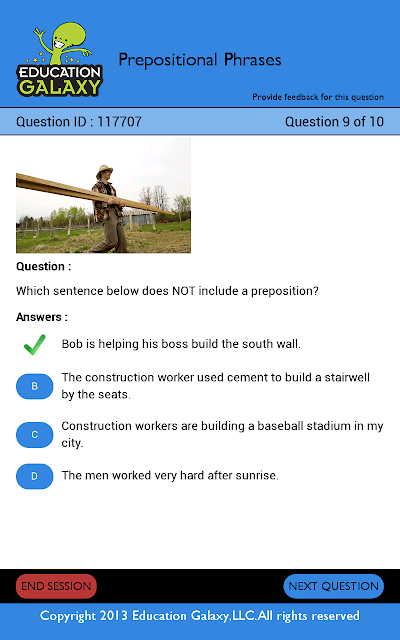
Task: Open 'Provide feedback for this question' link
Action: coord(318,97)
